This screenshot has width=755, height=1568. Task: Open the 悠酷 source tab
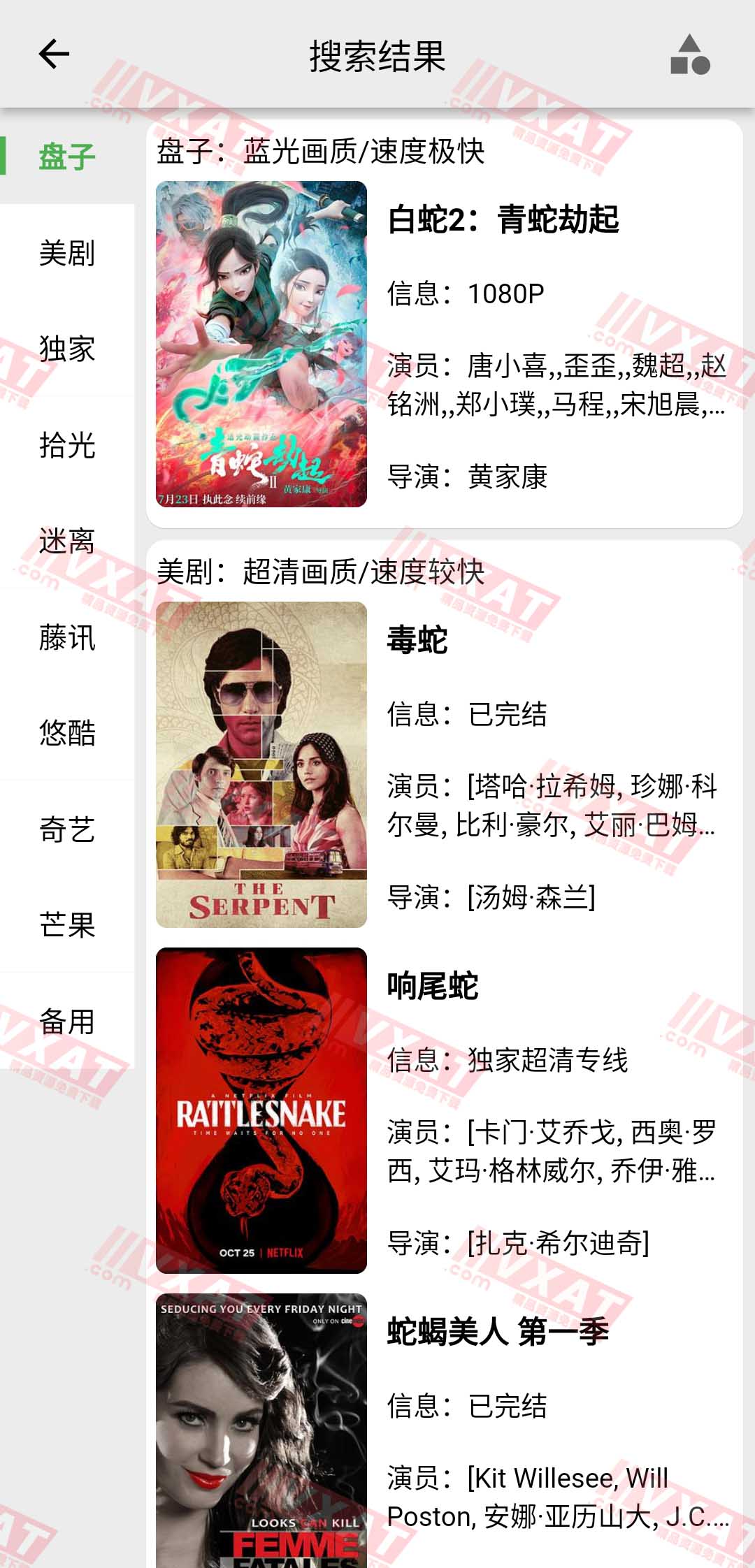click(x=67, y=733)
